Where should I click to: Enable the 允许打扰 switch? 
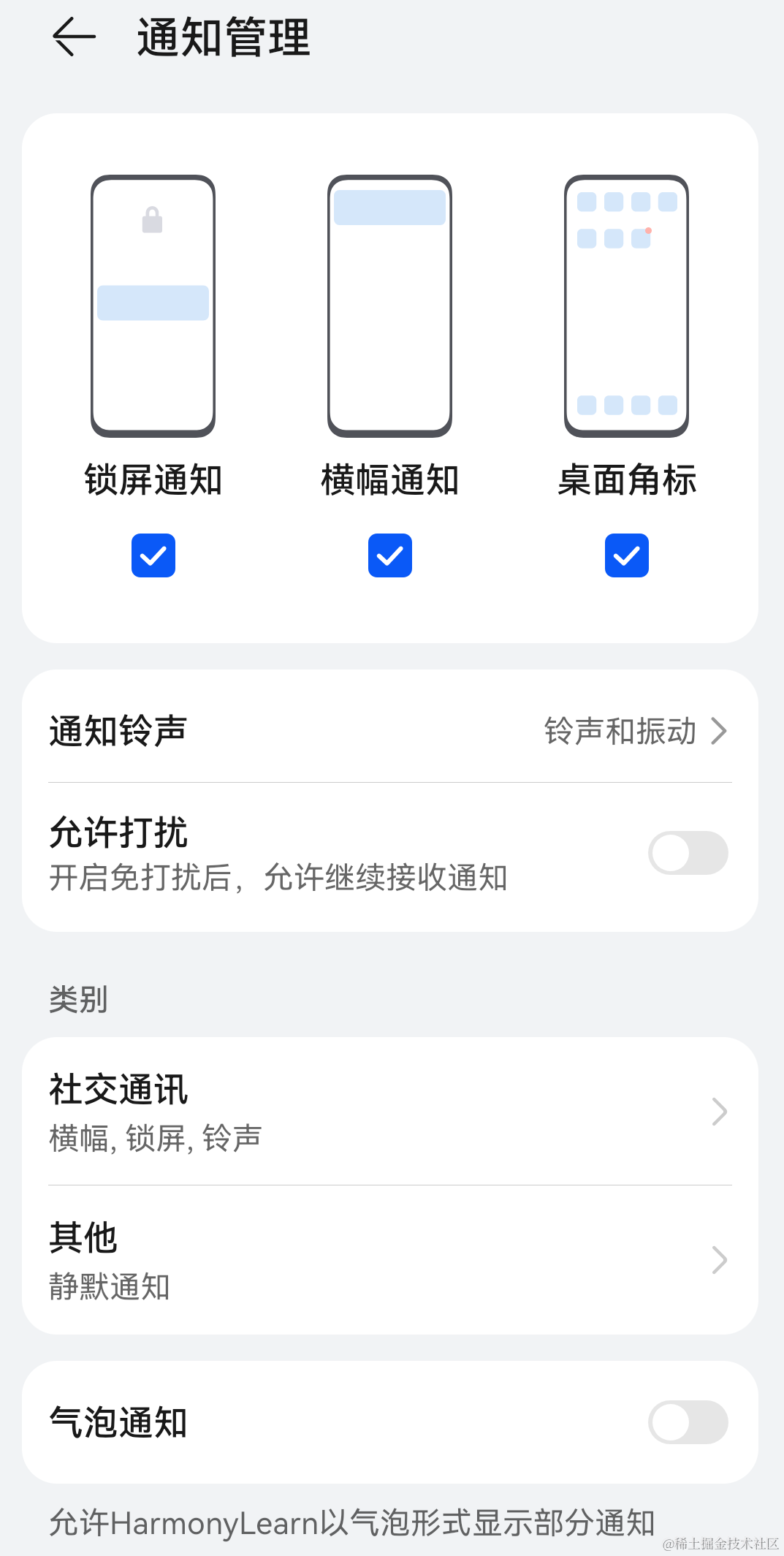[x=688, y=853]
